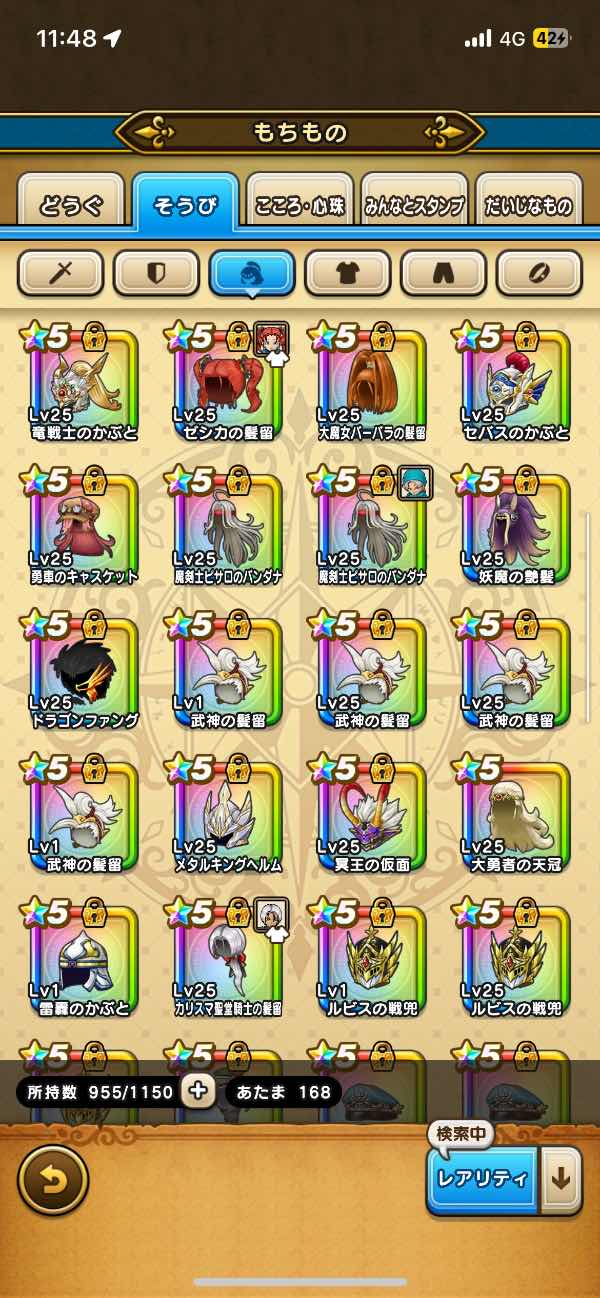Screen dimensions: 600x1298
Task: Expand inventory capacity with the plus button
Action: [198, 1091]
